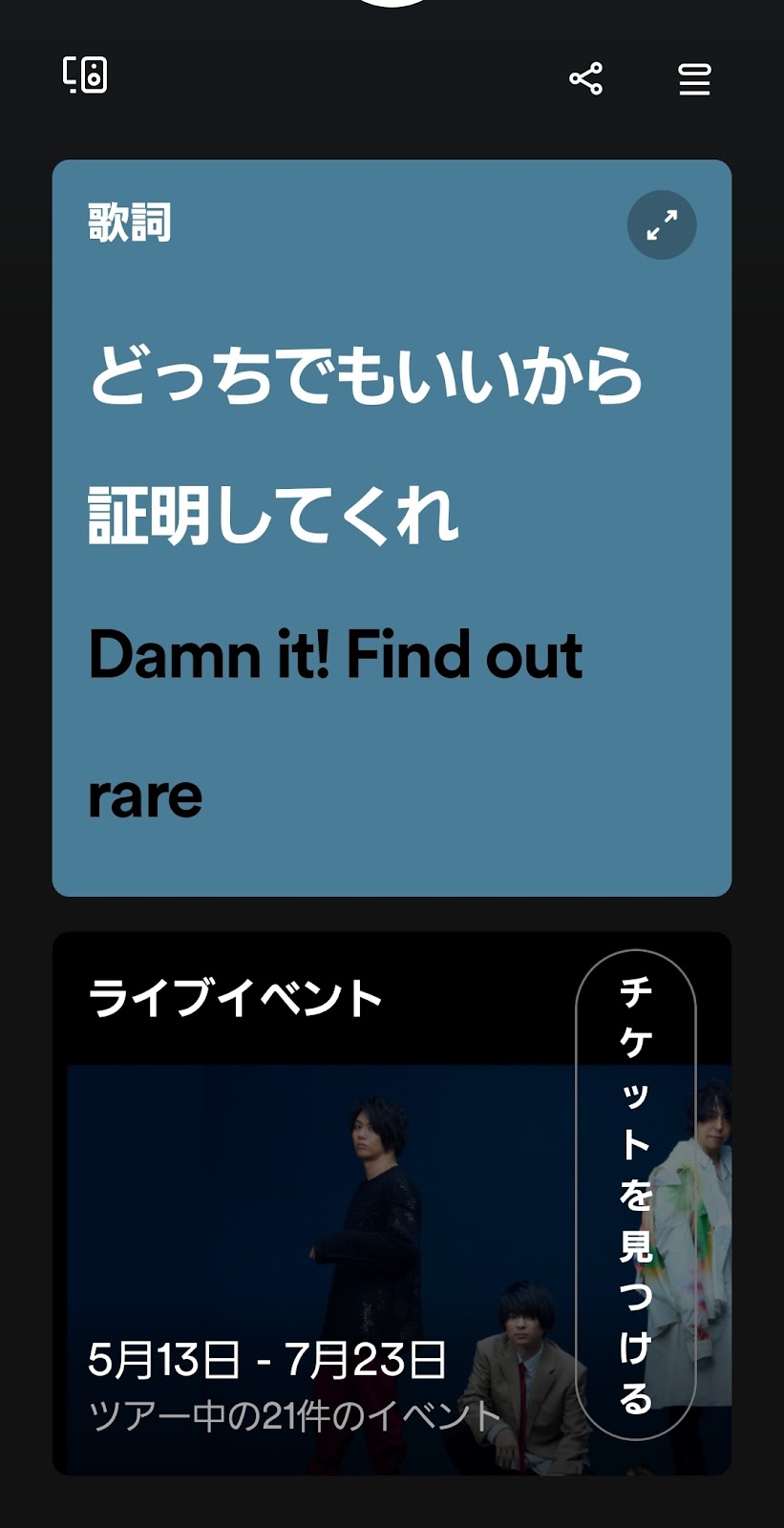Open the connect to device icon

[x=85, y=75]
